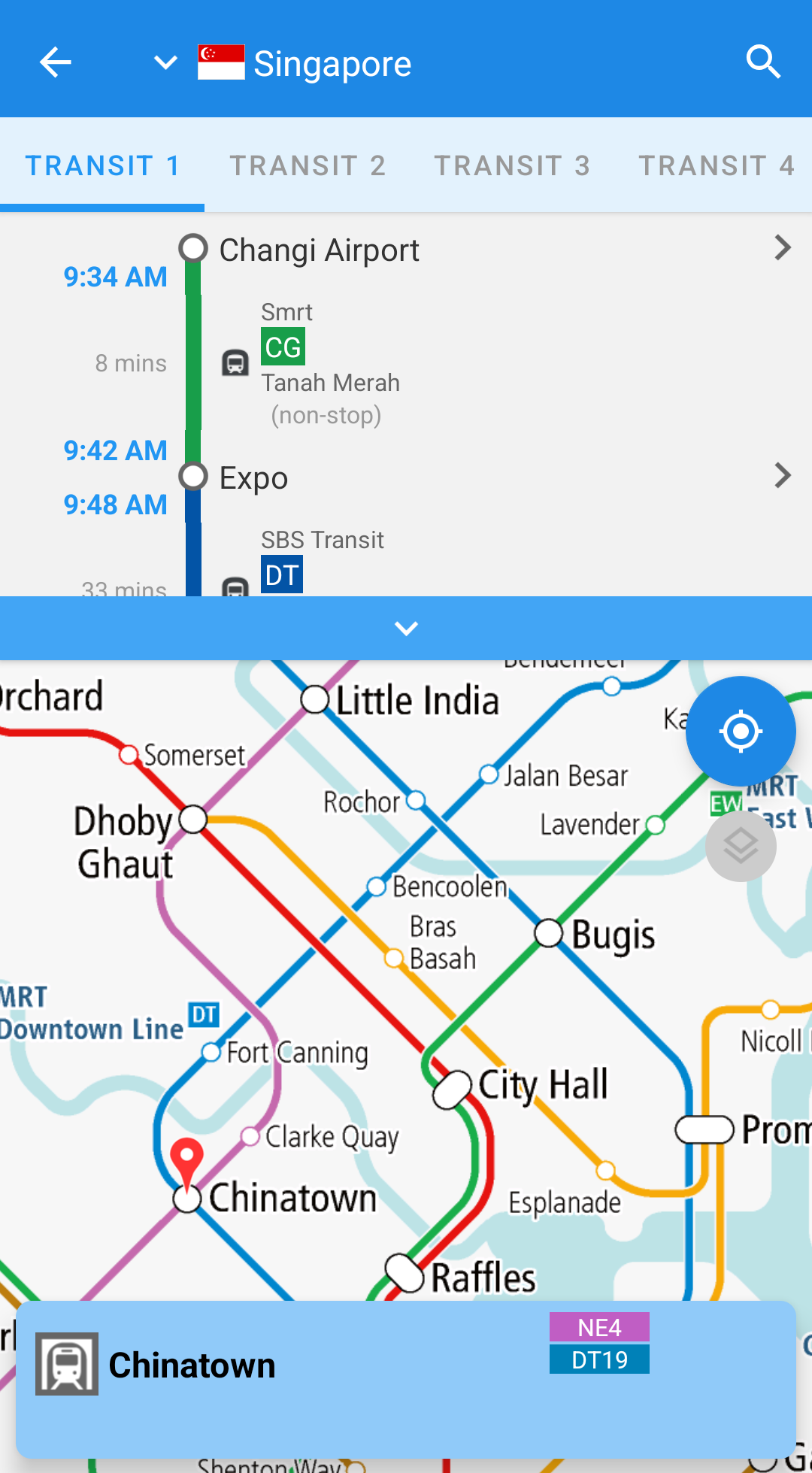Collapse the route panel with the chevron
The width and height of the screenshot is (812, 1473).
click(406, 629)
